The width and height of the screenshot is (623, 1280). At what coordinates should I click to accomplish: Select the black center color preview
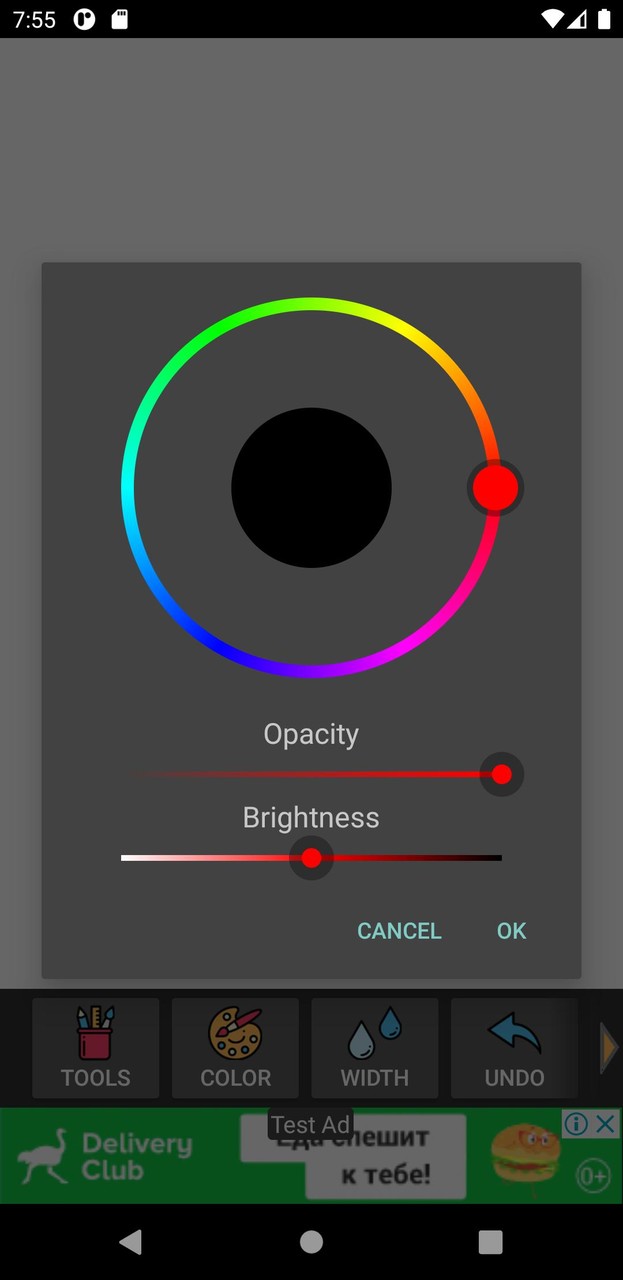pyautogui.click(x=311, y=488)
